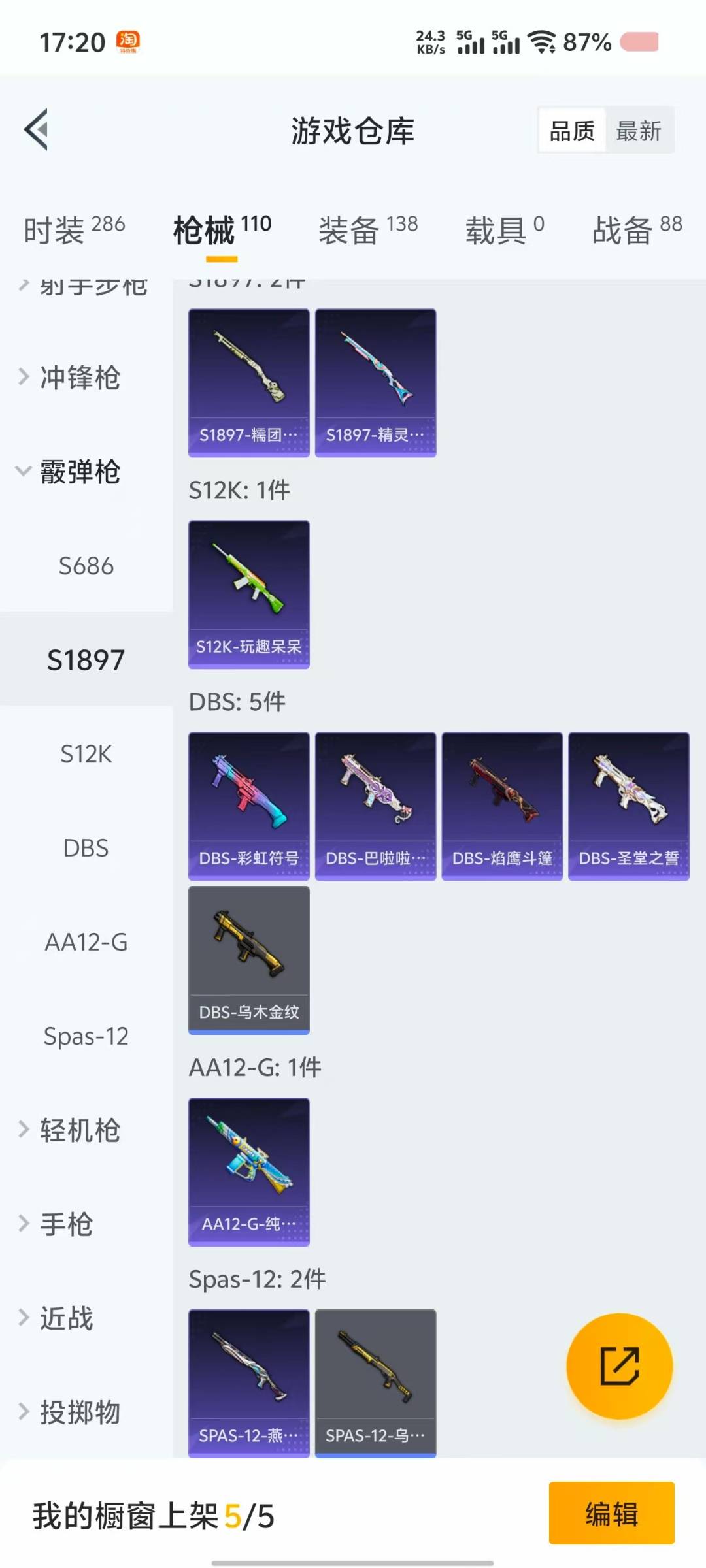Switch to the 战备 tab
The height and width of the screenshot is (1568, 706).
[x=637, y=230]
